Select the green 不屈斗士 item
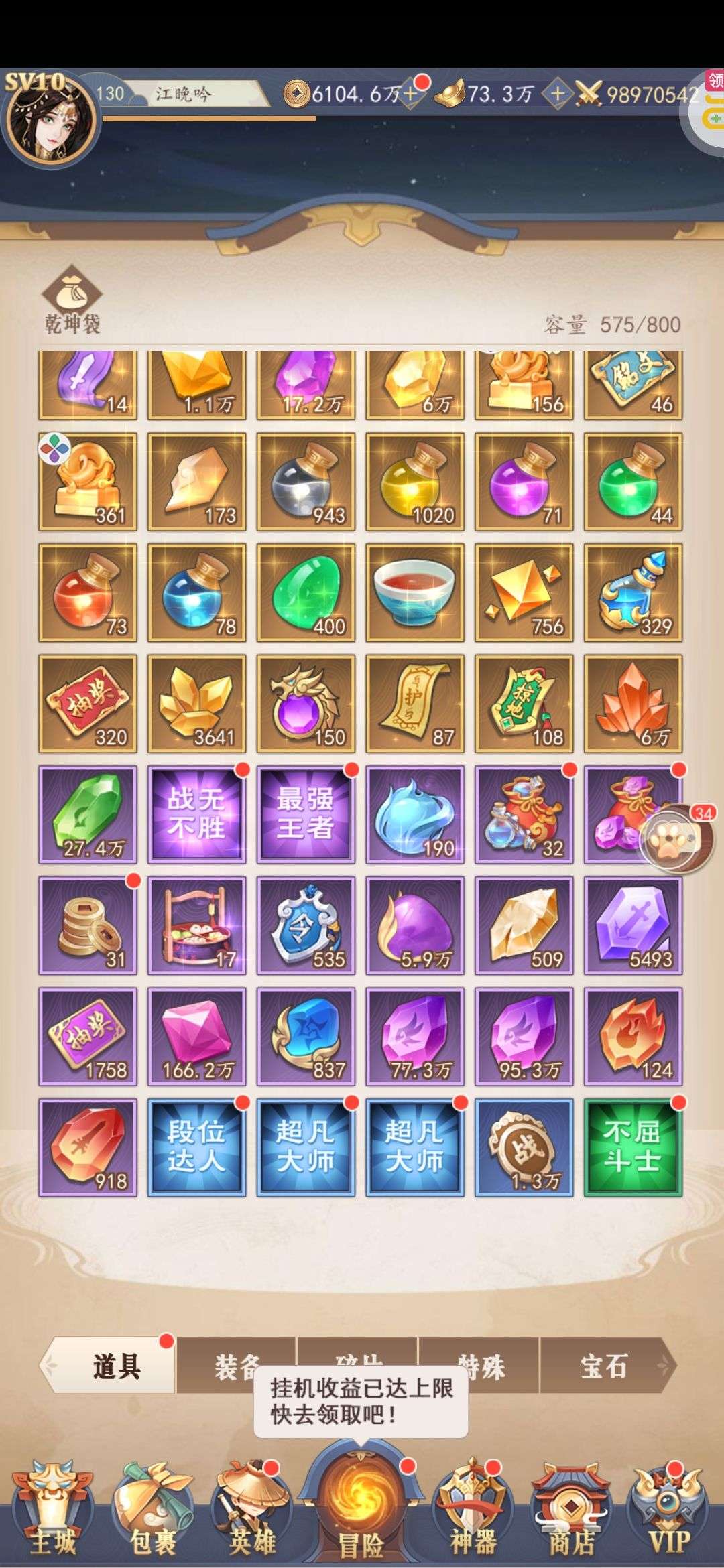This screenshot has width=724, height=1568. (633, 1147)
